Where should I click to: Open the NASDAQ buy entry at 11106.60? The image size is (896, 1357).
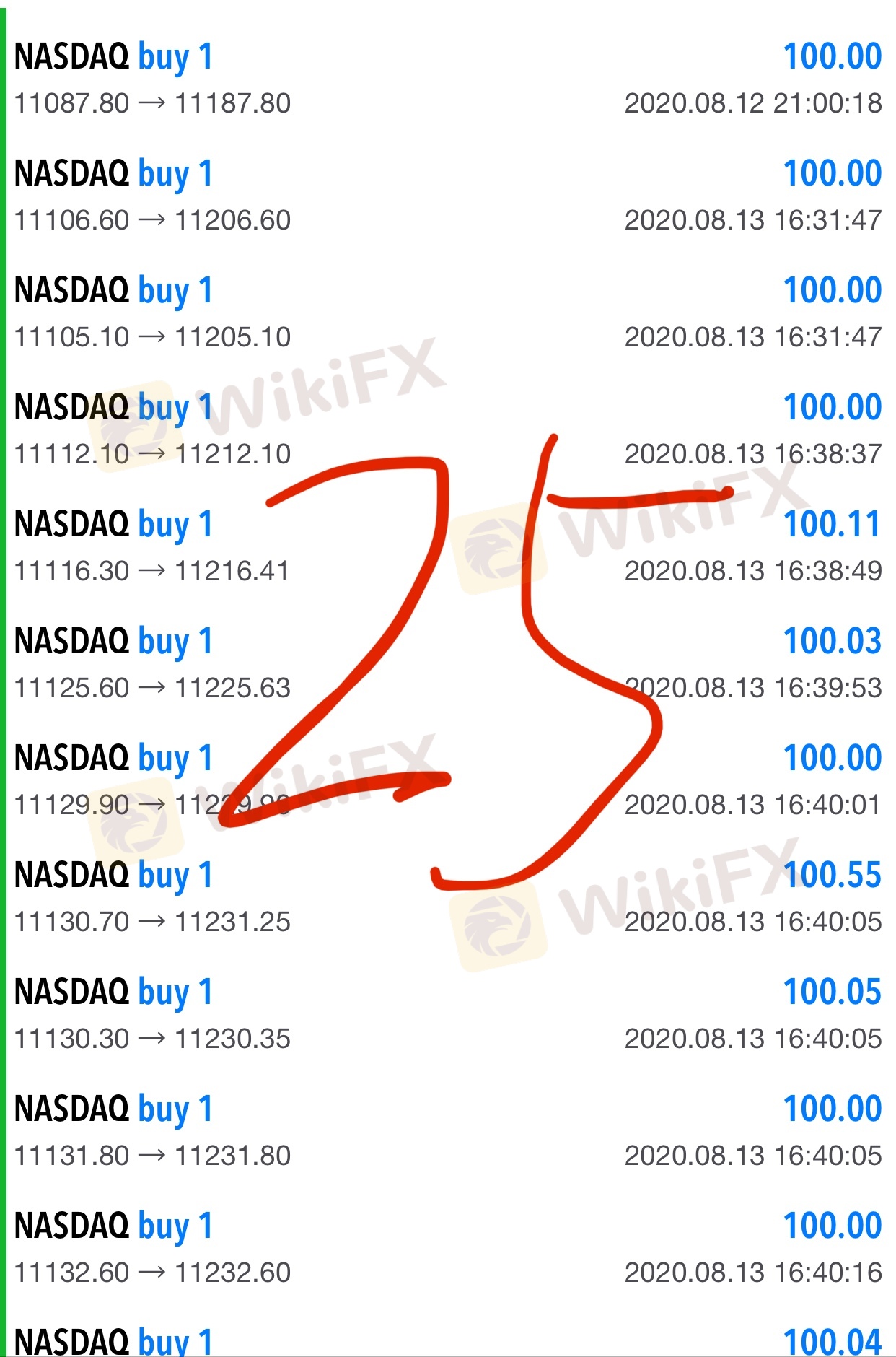pyautogui.click(x=447, y=196)
